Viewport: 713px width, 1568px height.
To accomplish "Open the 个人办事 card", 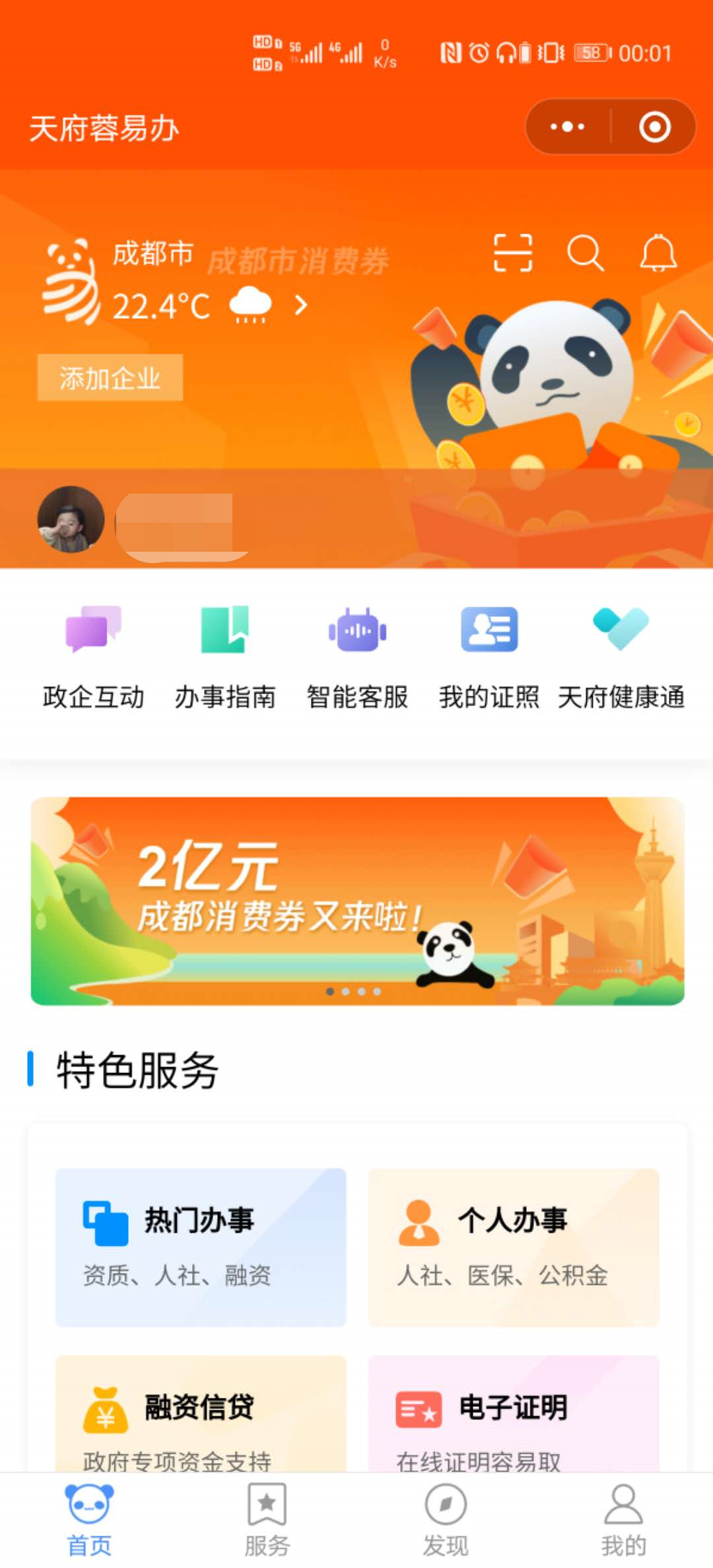I will coord(514,1247).
